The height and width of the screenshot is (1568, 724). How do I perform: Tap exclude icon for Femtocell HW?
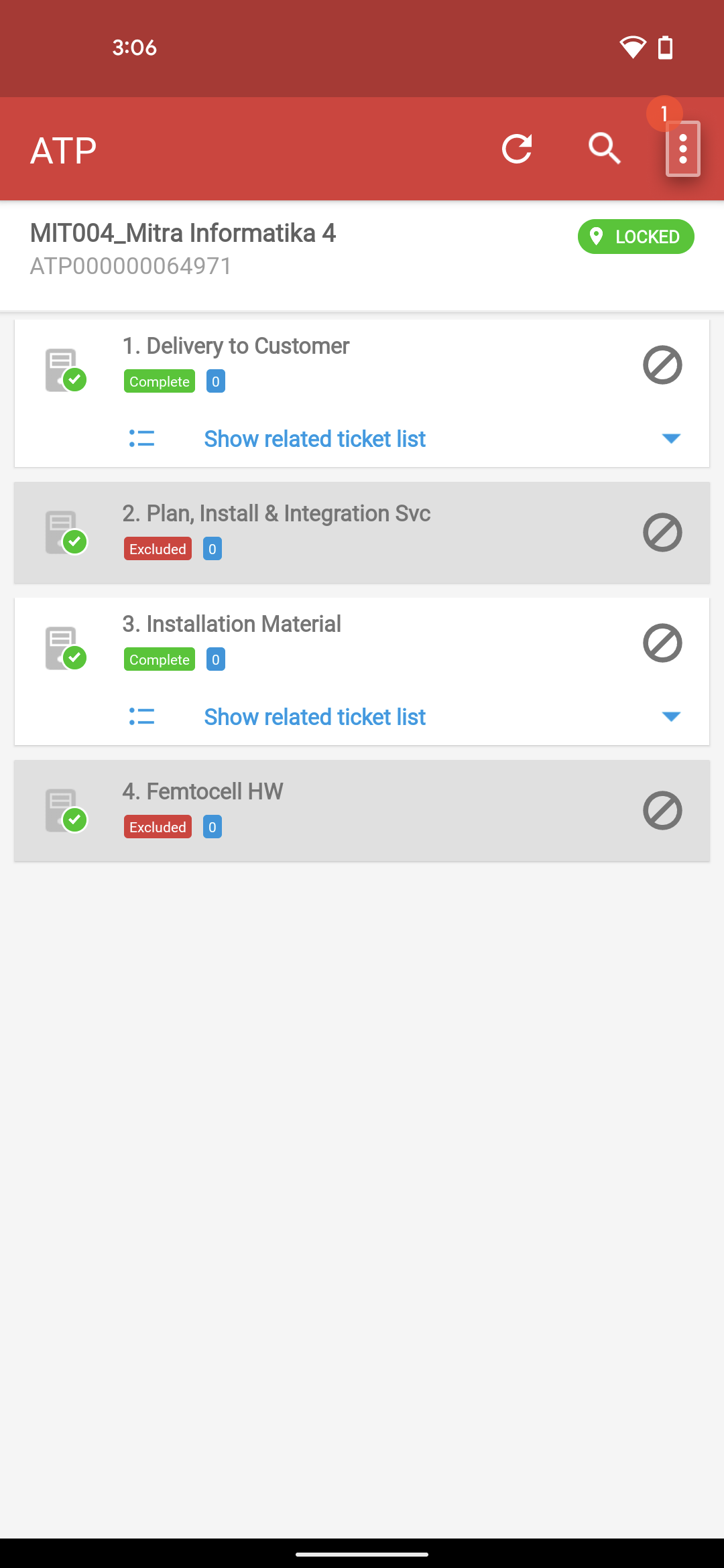click(662, 811)
